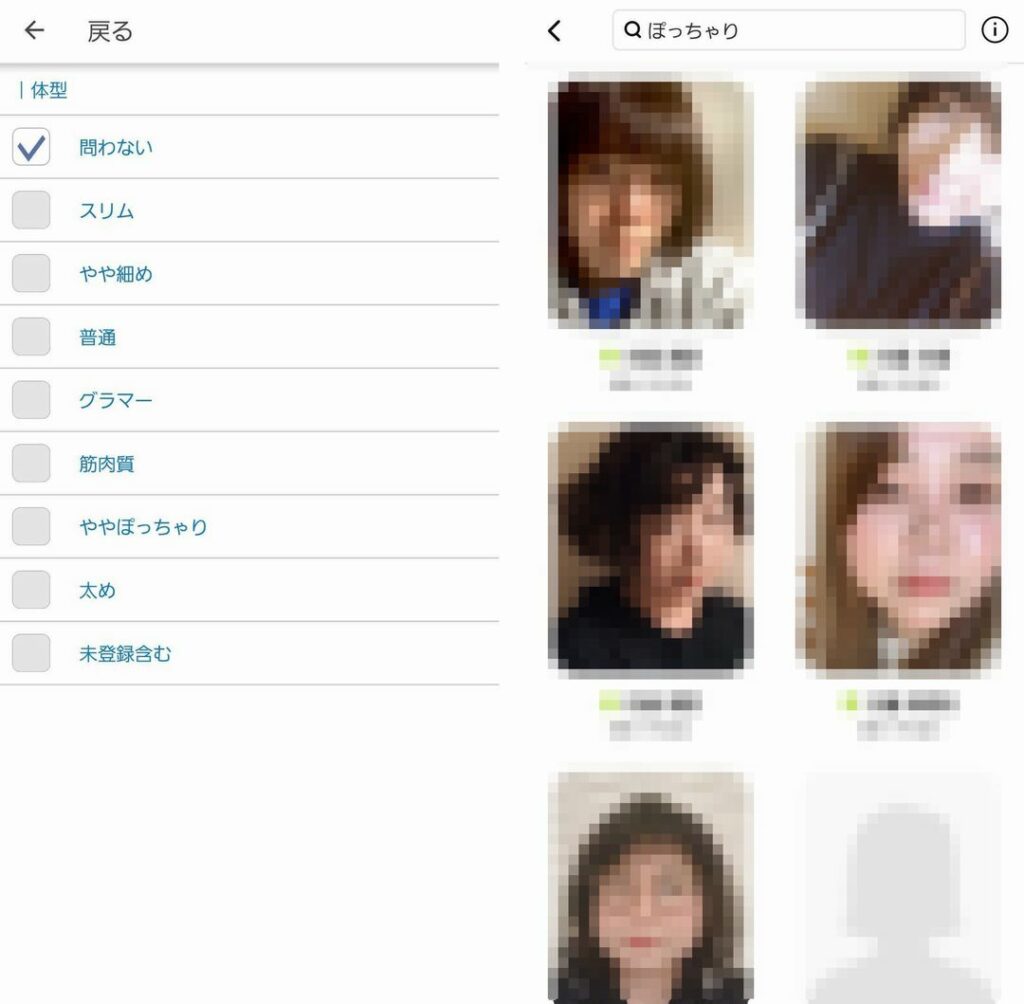Viewport: 1024px width, 1004px height.
Task: Open the profile photo with blue collar
Action: 651,205
